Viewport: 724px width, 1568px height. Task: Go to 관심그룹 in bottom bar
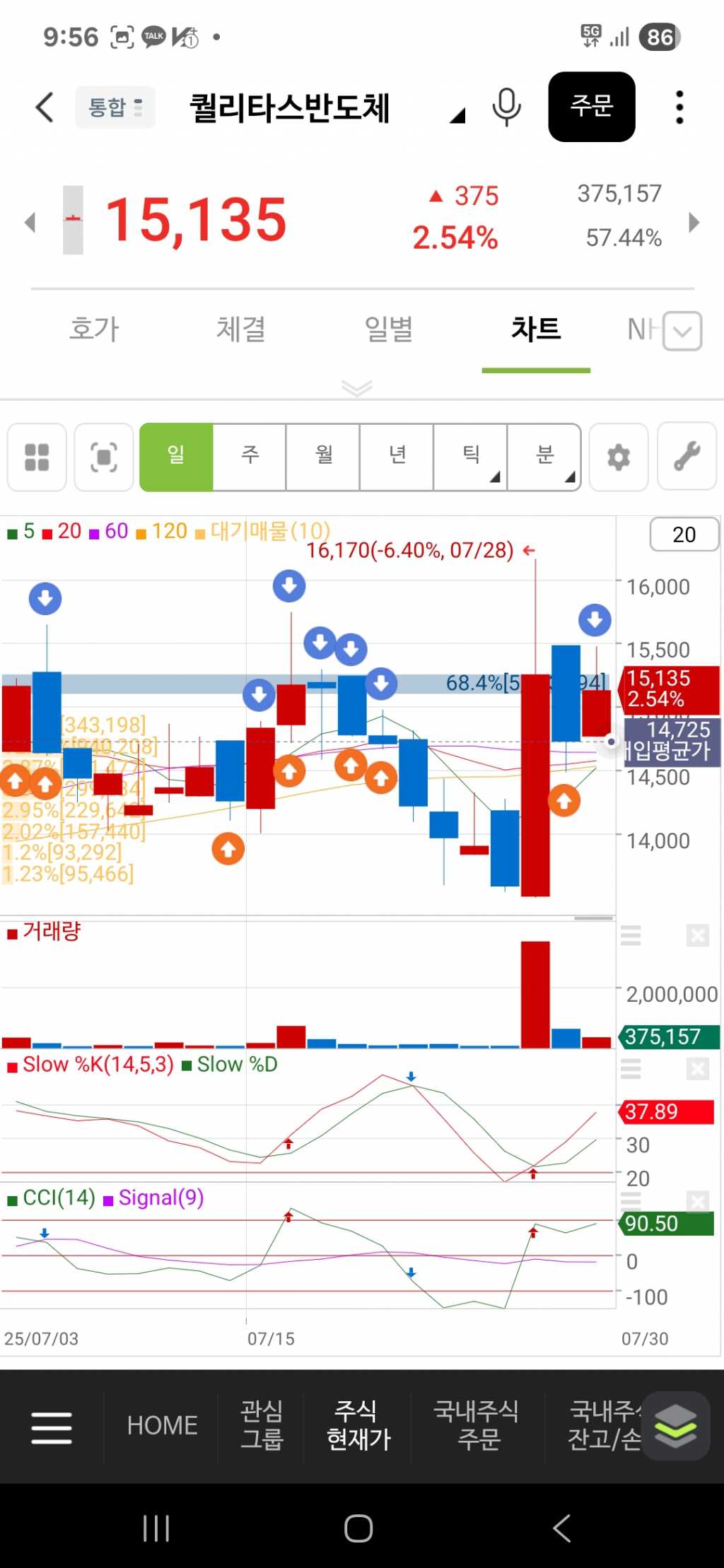point(262,1425)
